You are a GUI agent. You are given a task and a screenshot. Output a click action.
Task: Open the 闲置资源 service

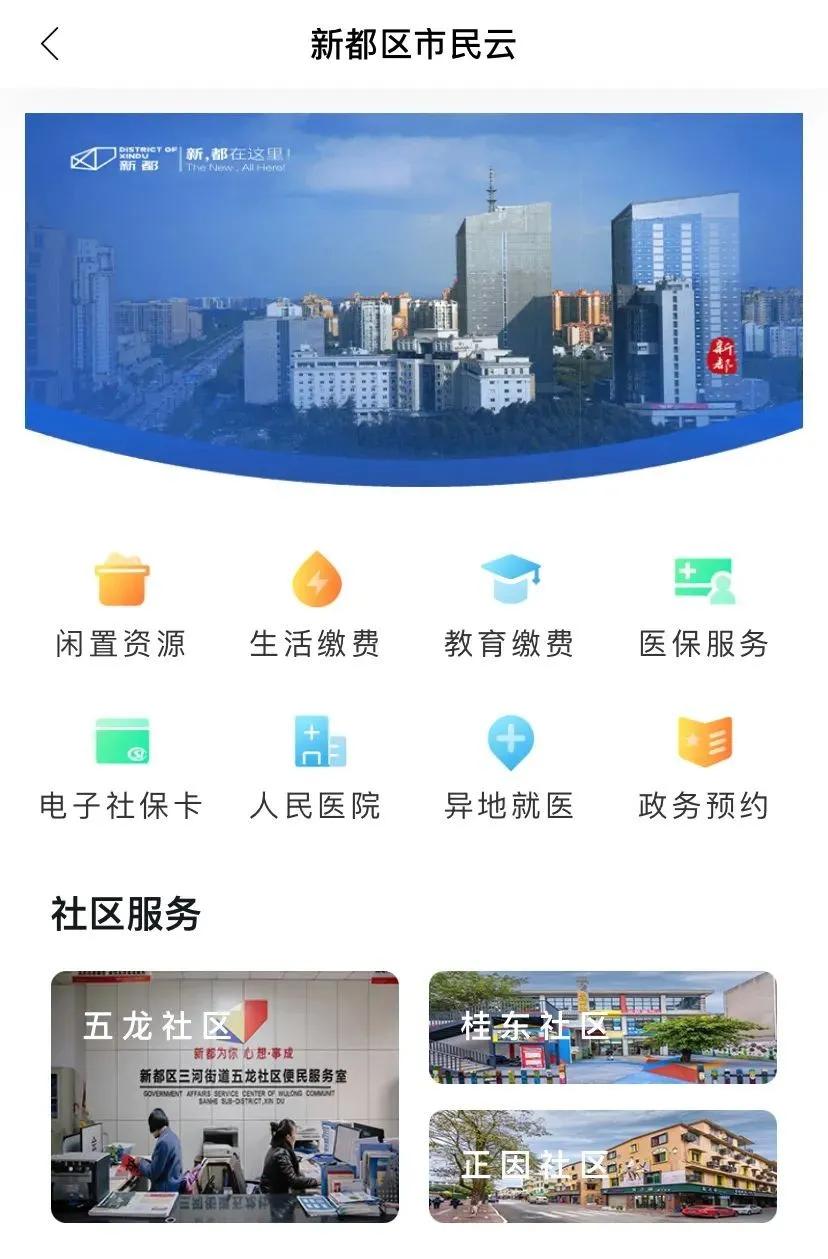[x=121, y=605]
